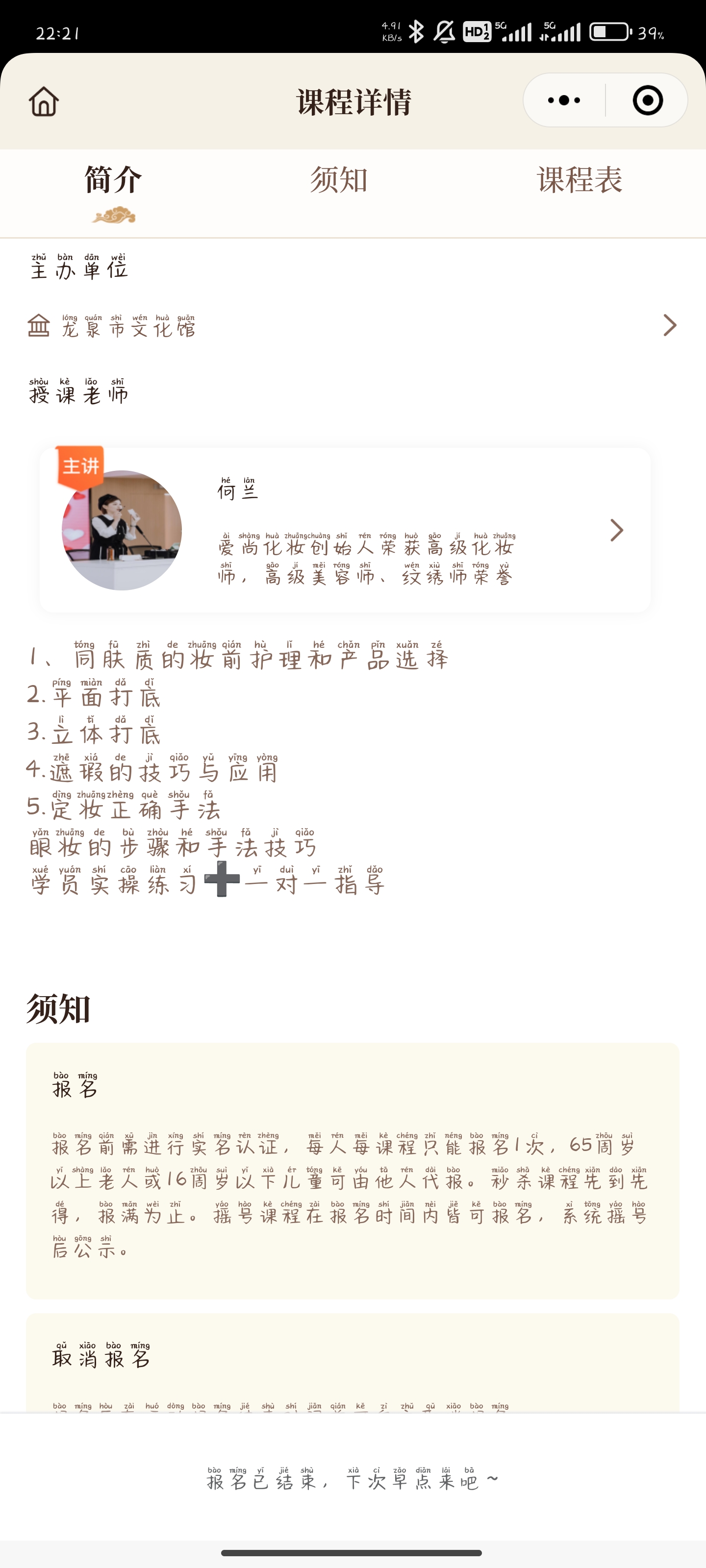Close the mini program via circle icon
The image size is (706, 1568).
click(647, 100)
